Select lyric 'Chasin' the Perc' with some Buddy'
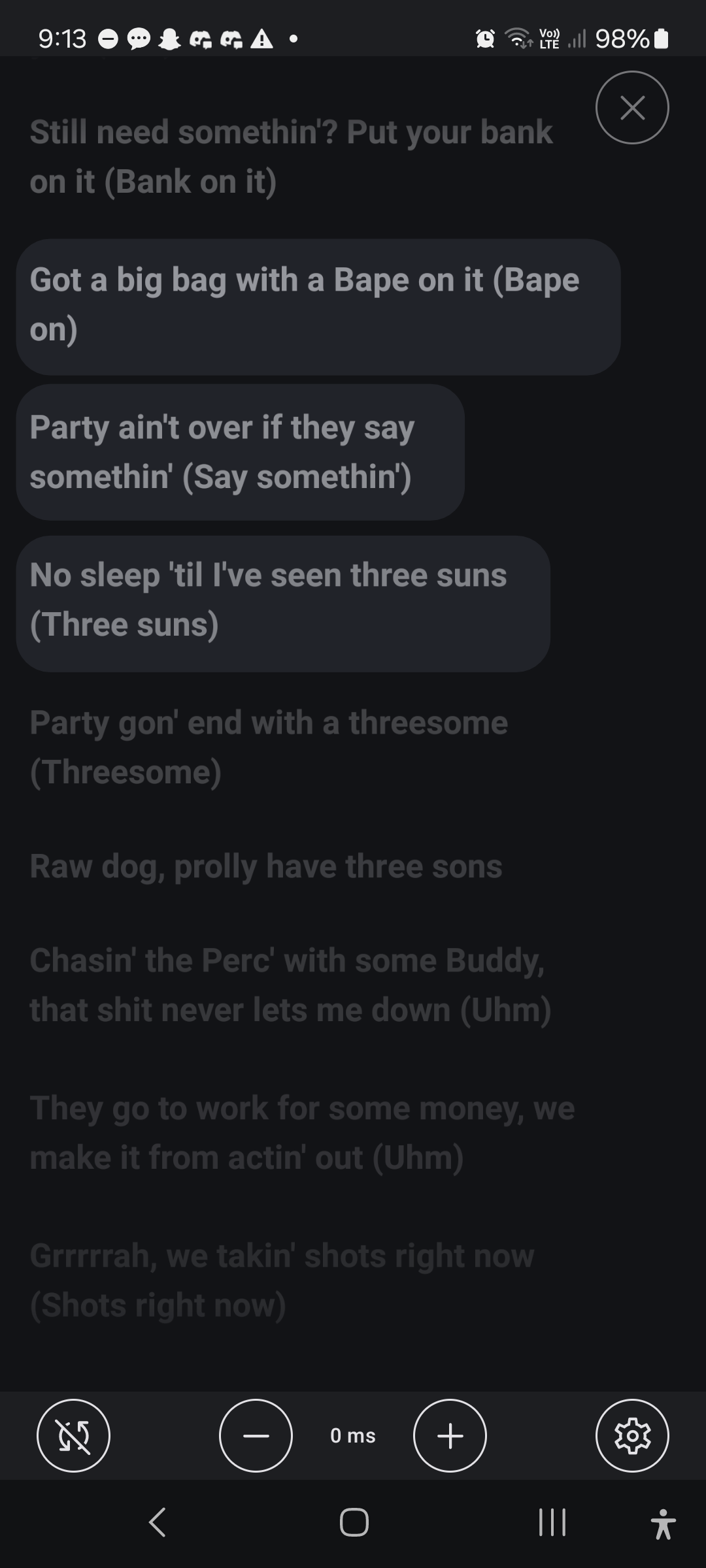The image size is (706, 1568). (x=290, y=985)
